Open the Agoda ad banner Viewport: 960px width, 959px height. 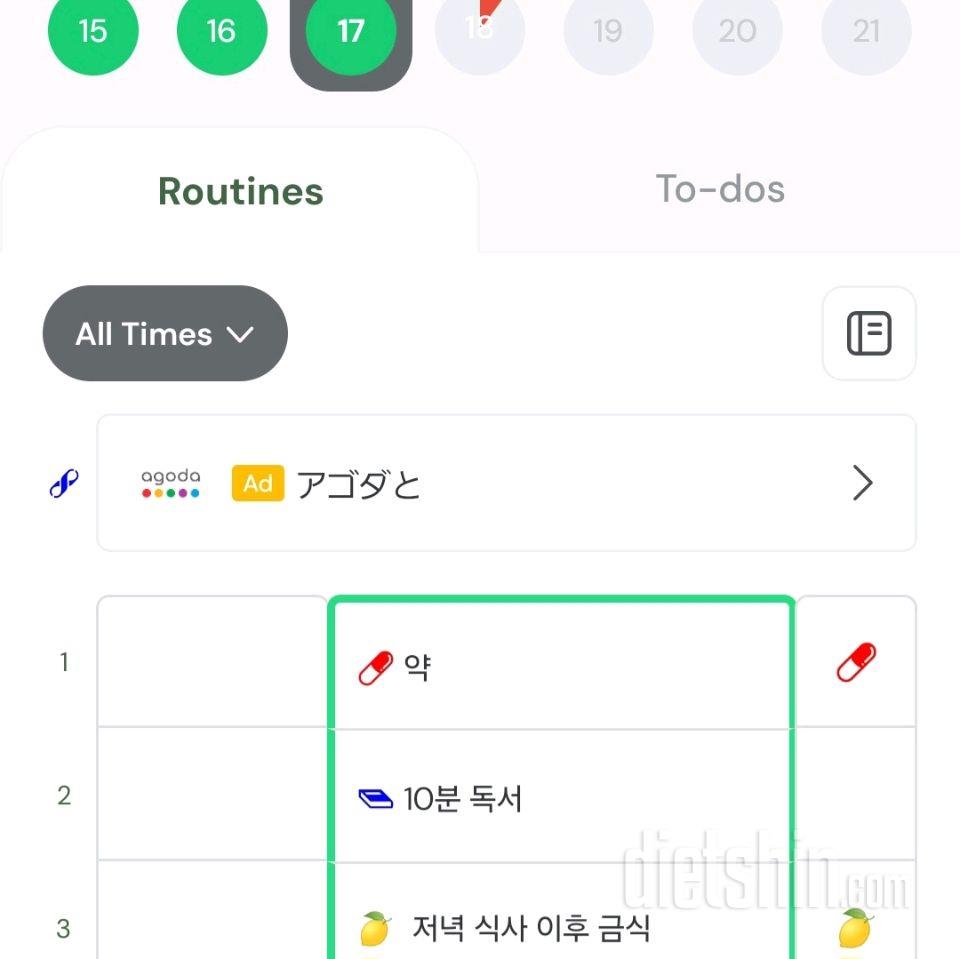click(x=506, y=484)
